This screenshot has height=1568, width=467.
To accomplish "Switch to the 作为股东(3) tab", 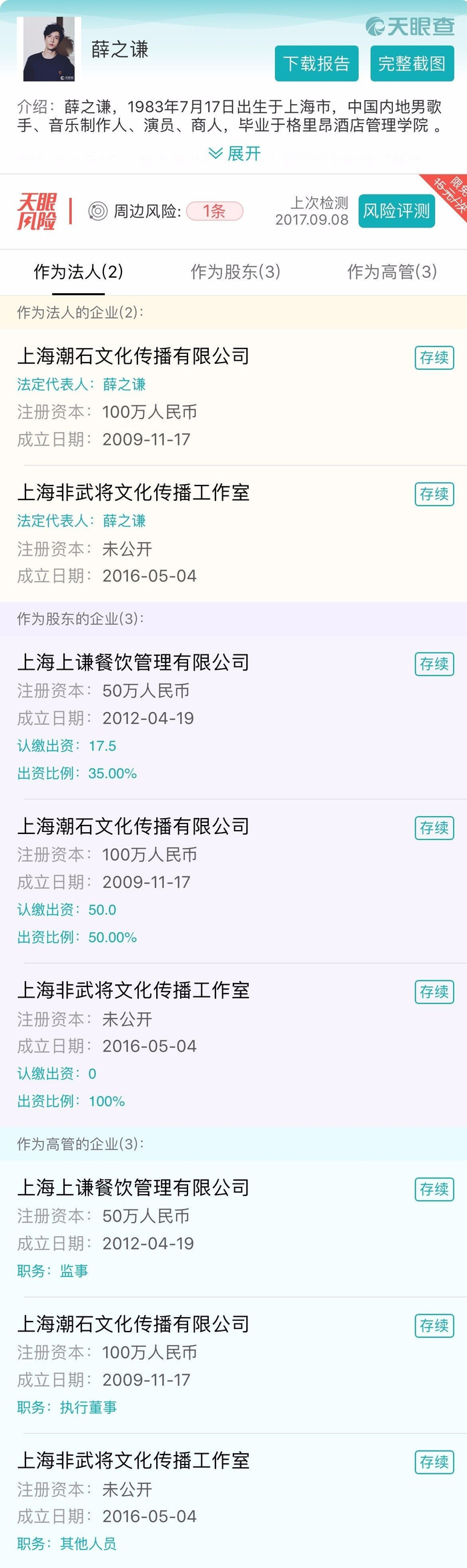I will (x=235, y=272).
